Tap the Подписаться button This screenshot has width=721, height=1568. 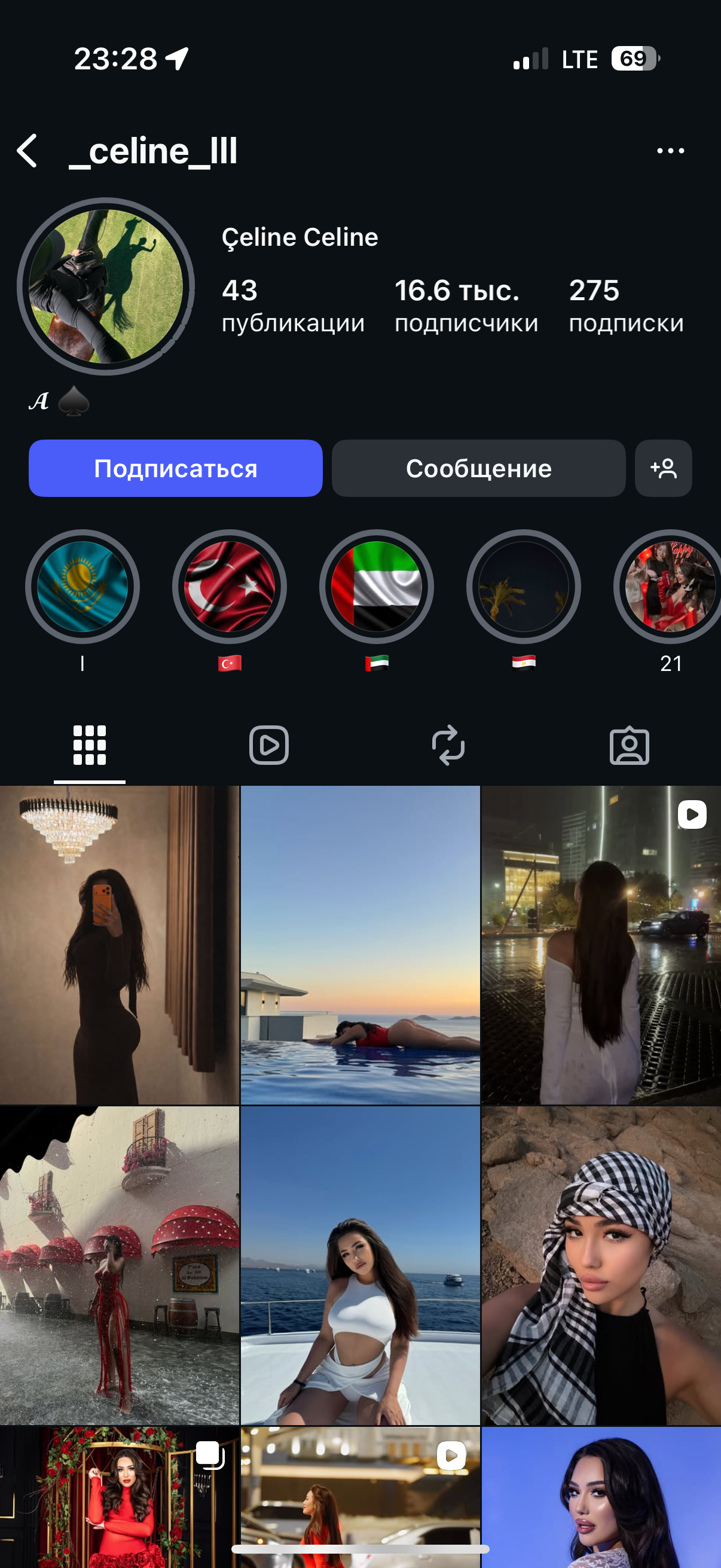(175, 468)
